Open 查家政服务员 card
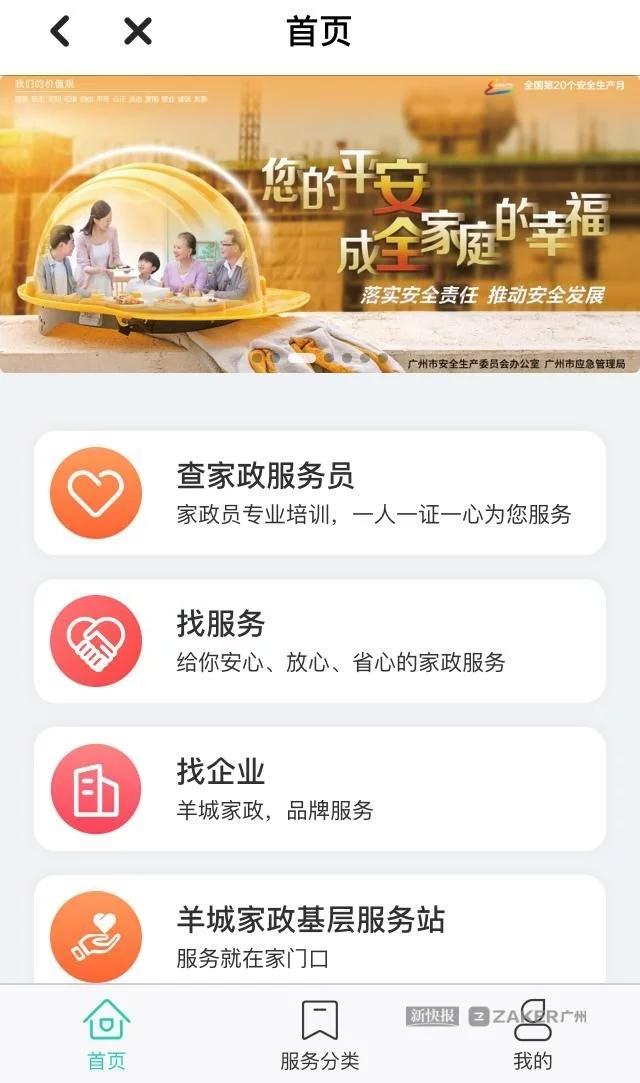Viewport: 640px width, 1083px height. point(320,493)
